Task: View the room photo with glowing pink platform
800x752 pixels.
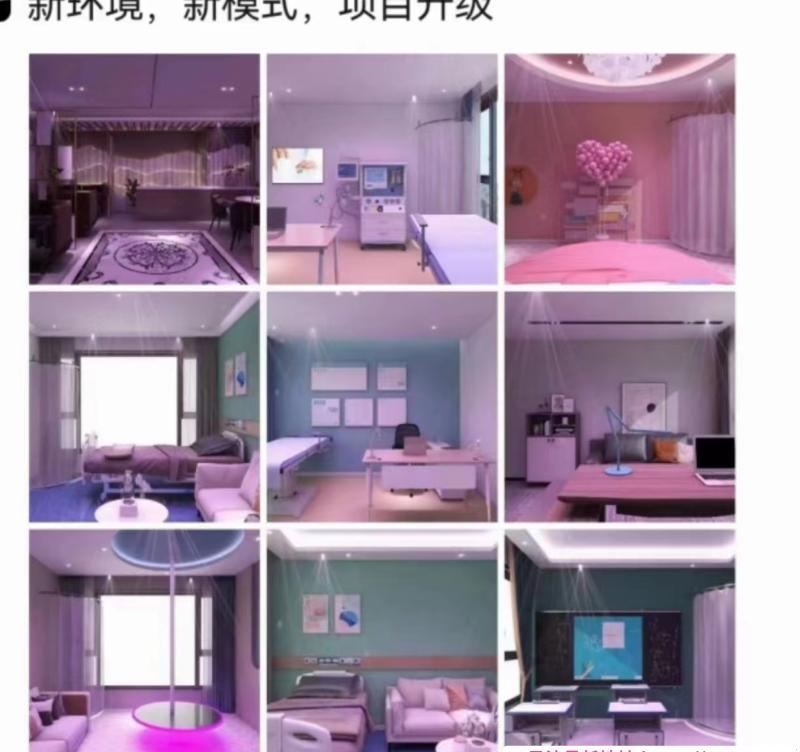Action: (144, 640)
